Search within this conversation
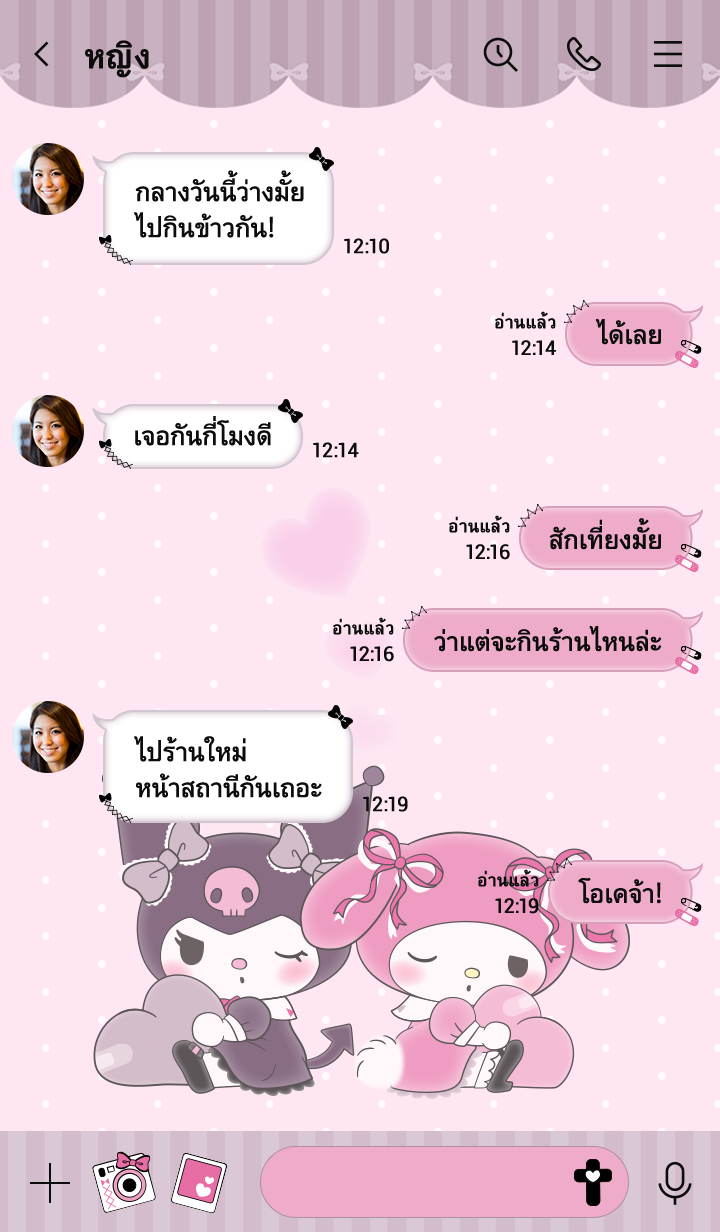 pos(500,55)
